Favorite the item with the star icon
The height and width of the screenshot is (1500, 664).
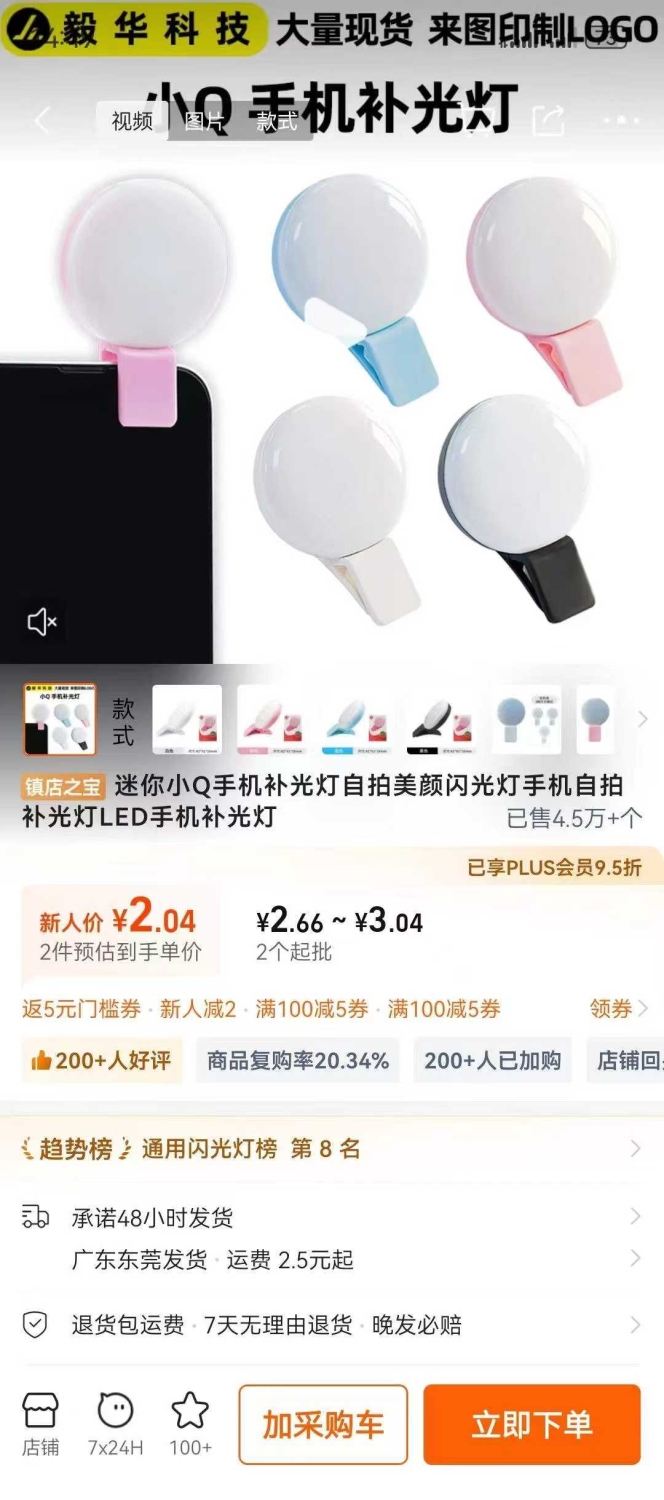tap(190, 1424)
